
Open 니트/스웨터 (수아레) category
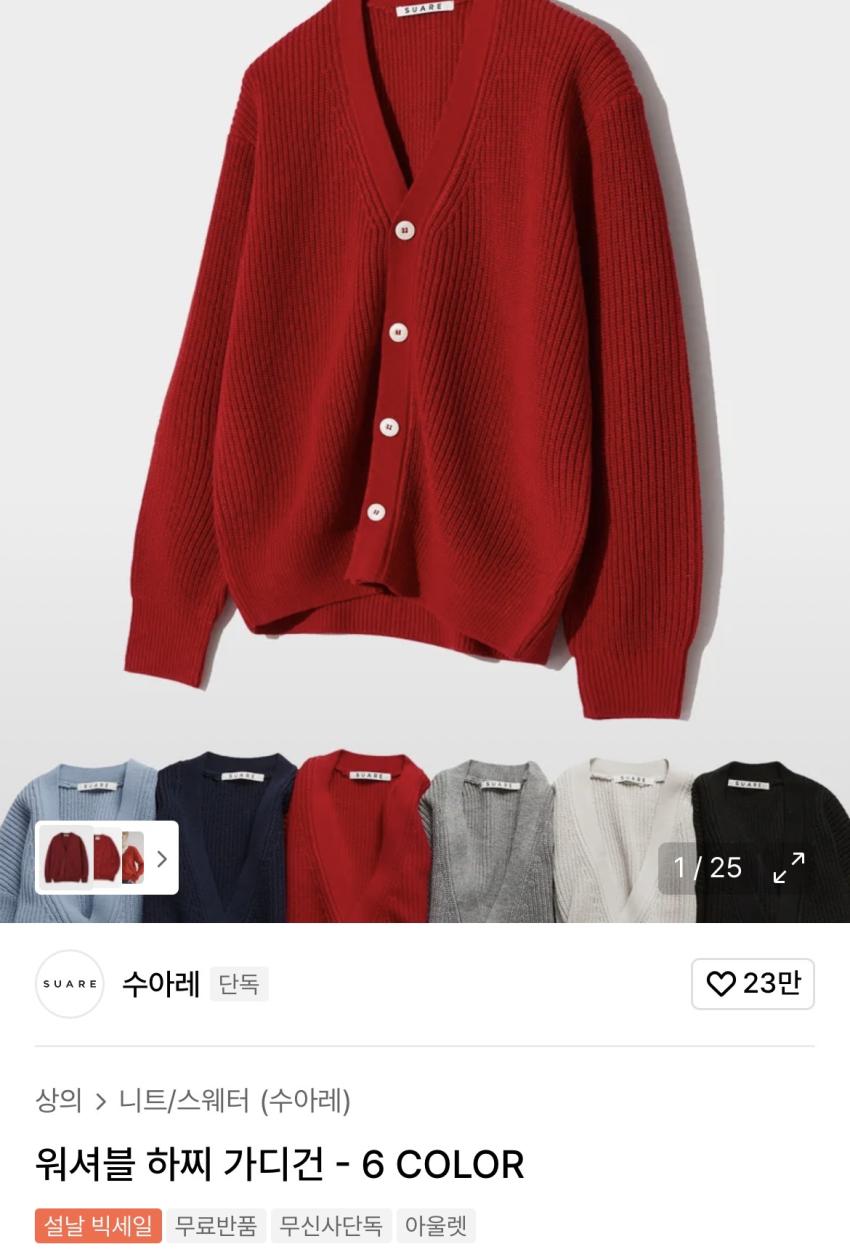[x=235, y=1101]
